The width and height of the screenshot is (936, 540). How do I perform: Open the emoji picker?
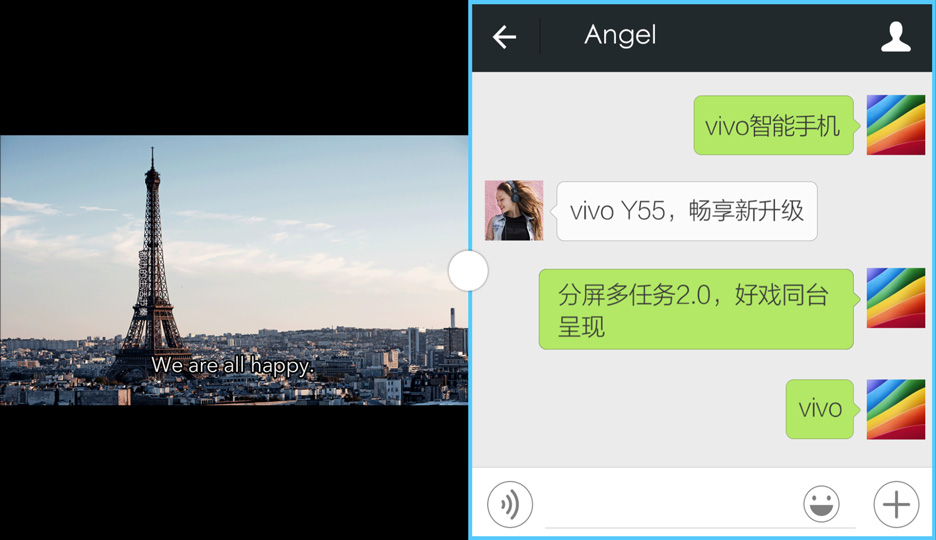pos(821,504)
